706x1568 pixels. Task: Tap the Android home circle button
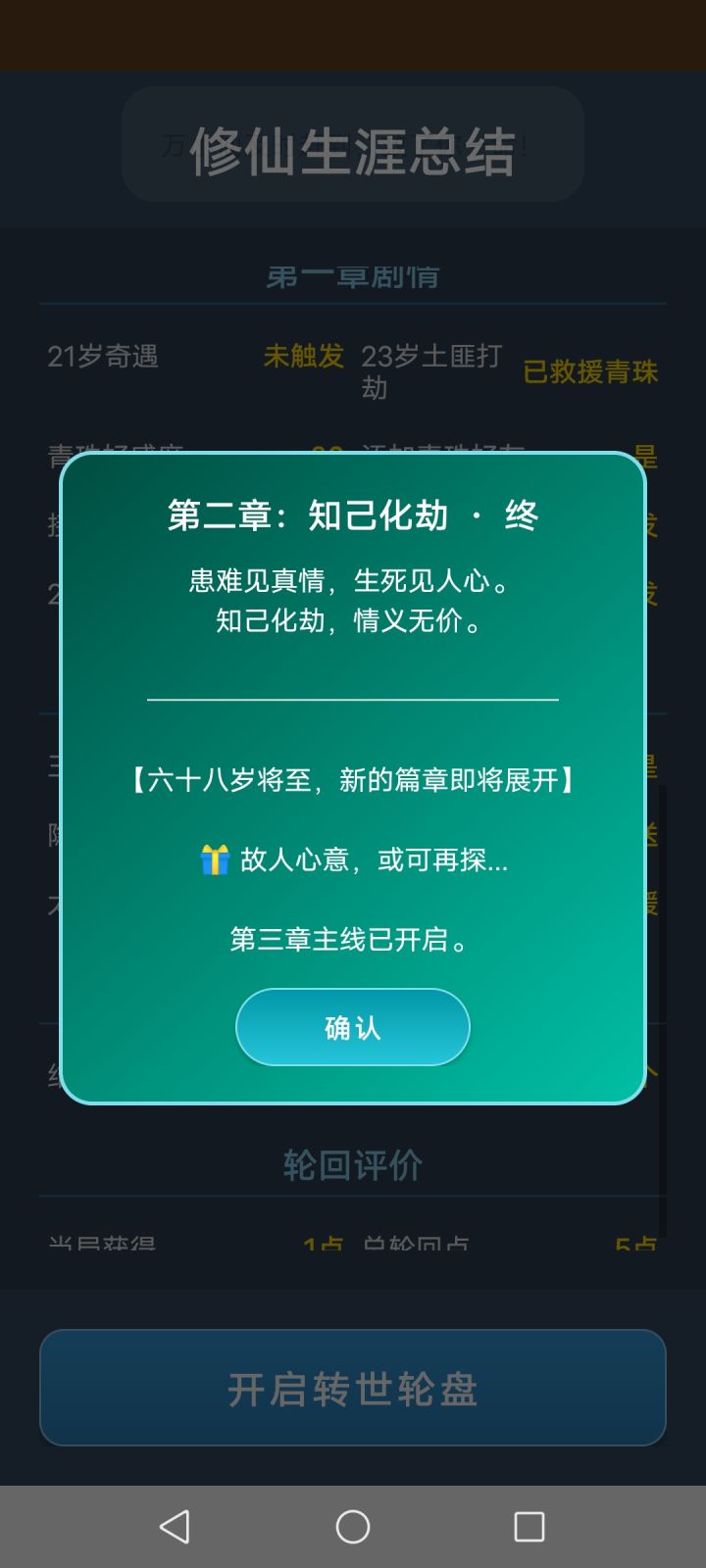(352, 1524)
